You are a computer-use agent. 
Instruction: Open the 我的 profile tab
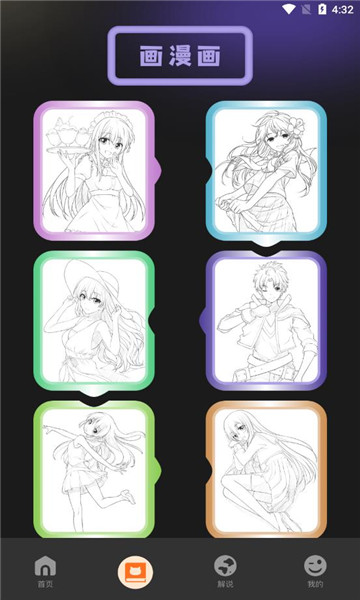click(x=315, y=571)
